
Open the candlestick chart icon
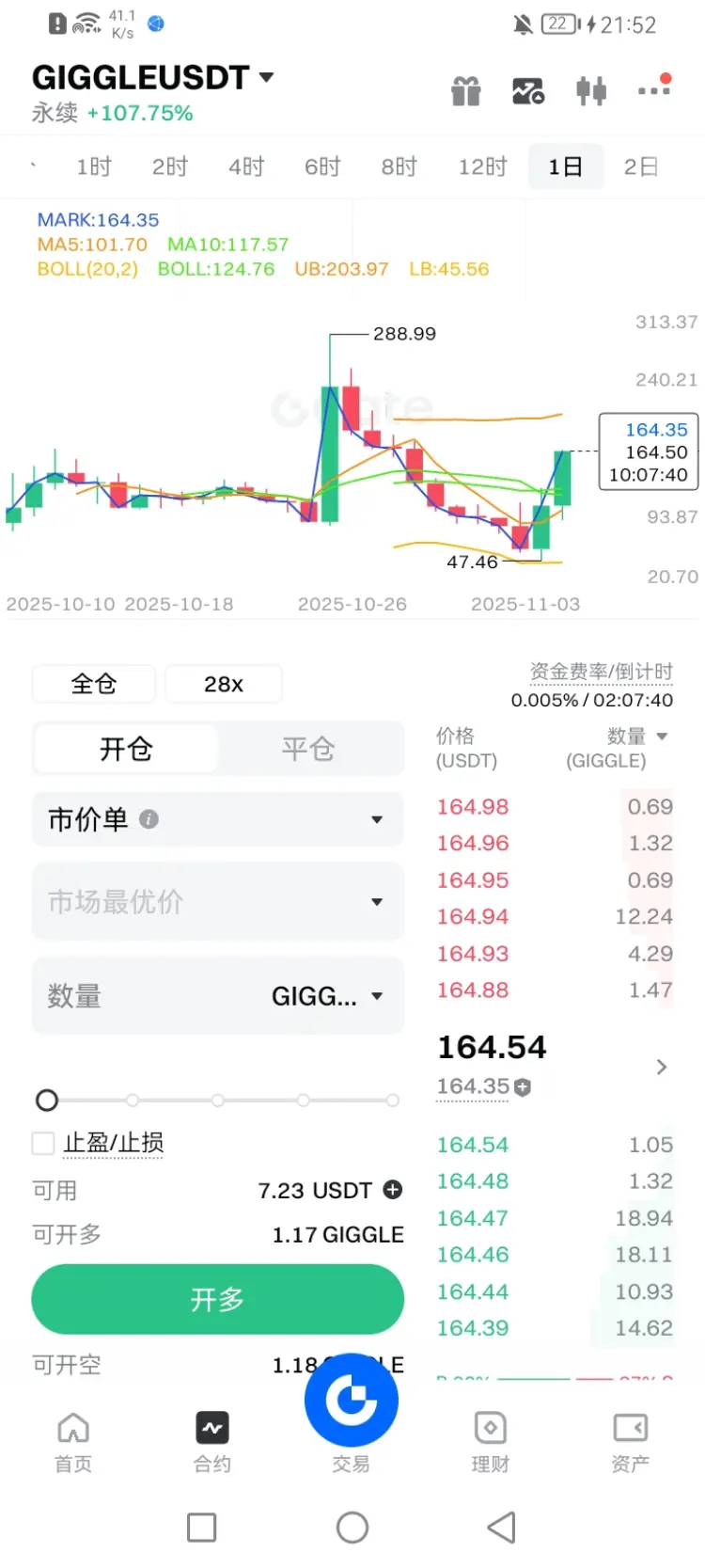[591, 90]
